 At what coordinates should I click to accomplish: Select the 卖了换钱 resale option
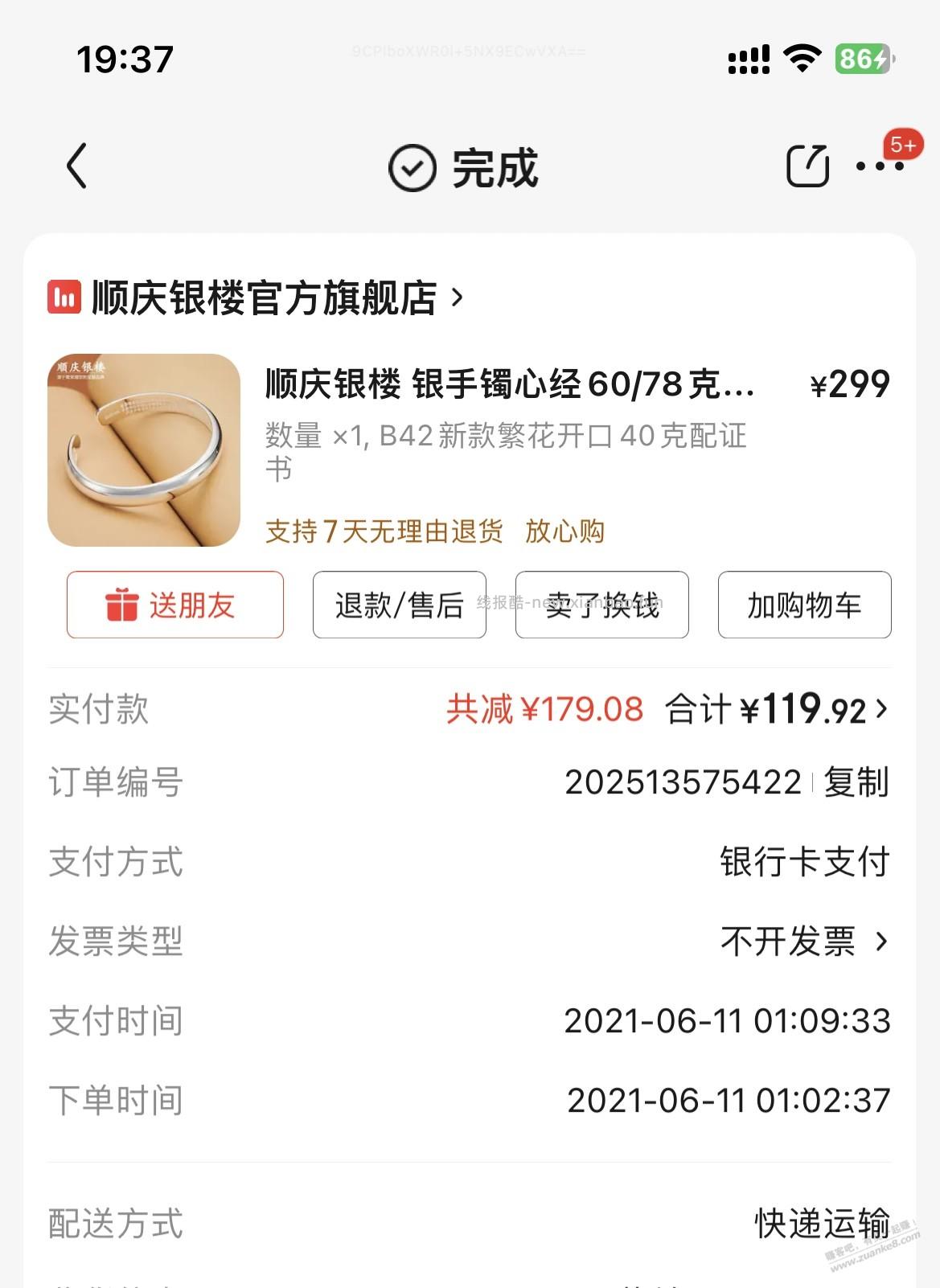coord(602,606)
